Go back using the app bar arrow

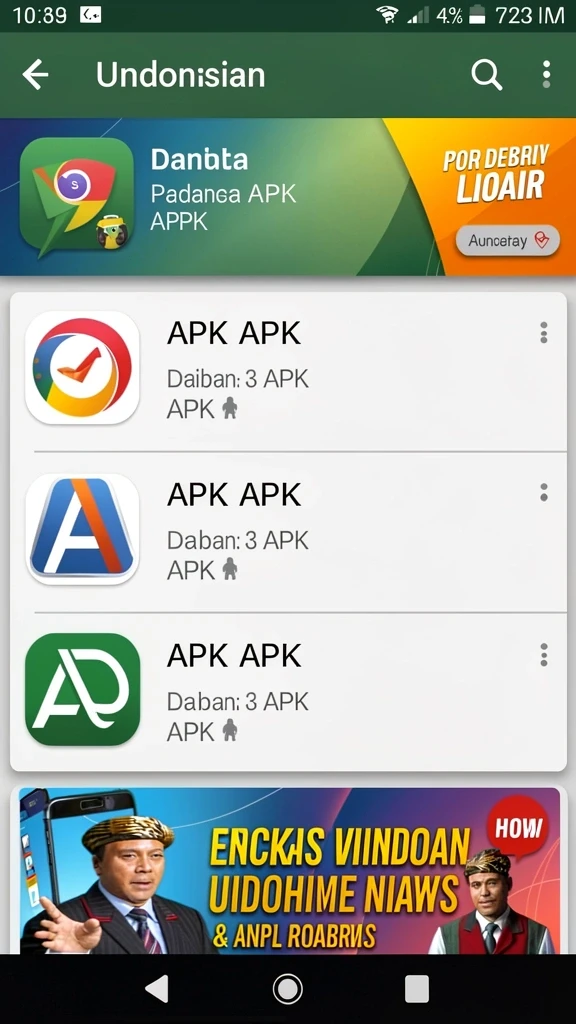[35, 75]
